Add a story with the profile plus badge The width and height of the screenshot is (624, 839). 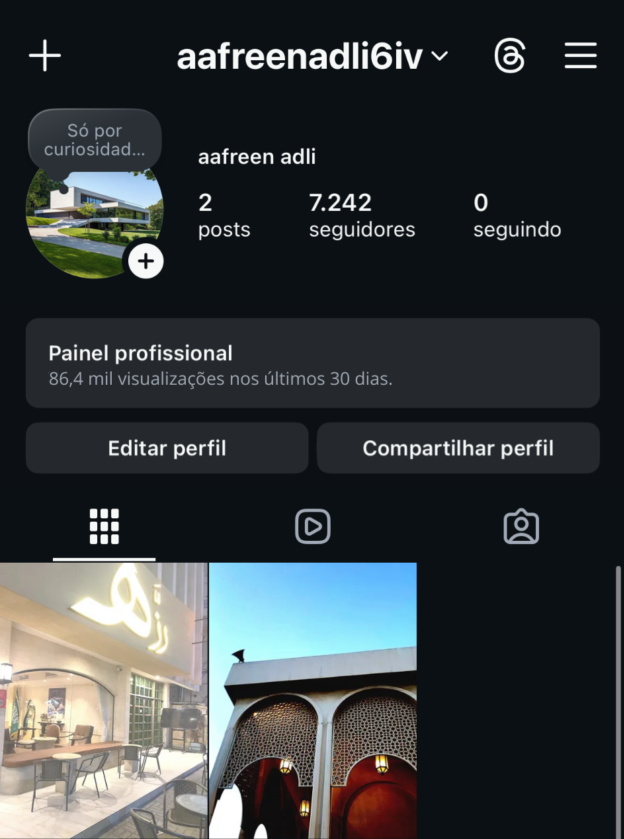coord(146,261)
